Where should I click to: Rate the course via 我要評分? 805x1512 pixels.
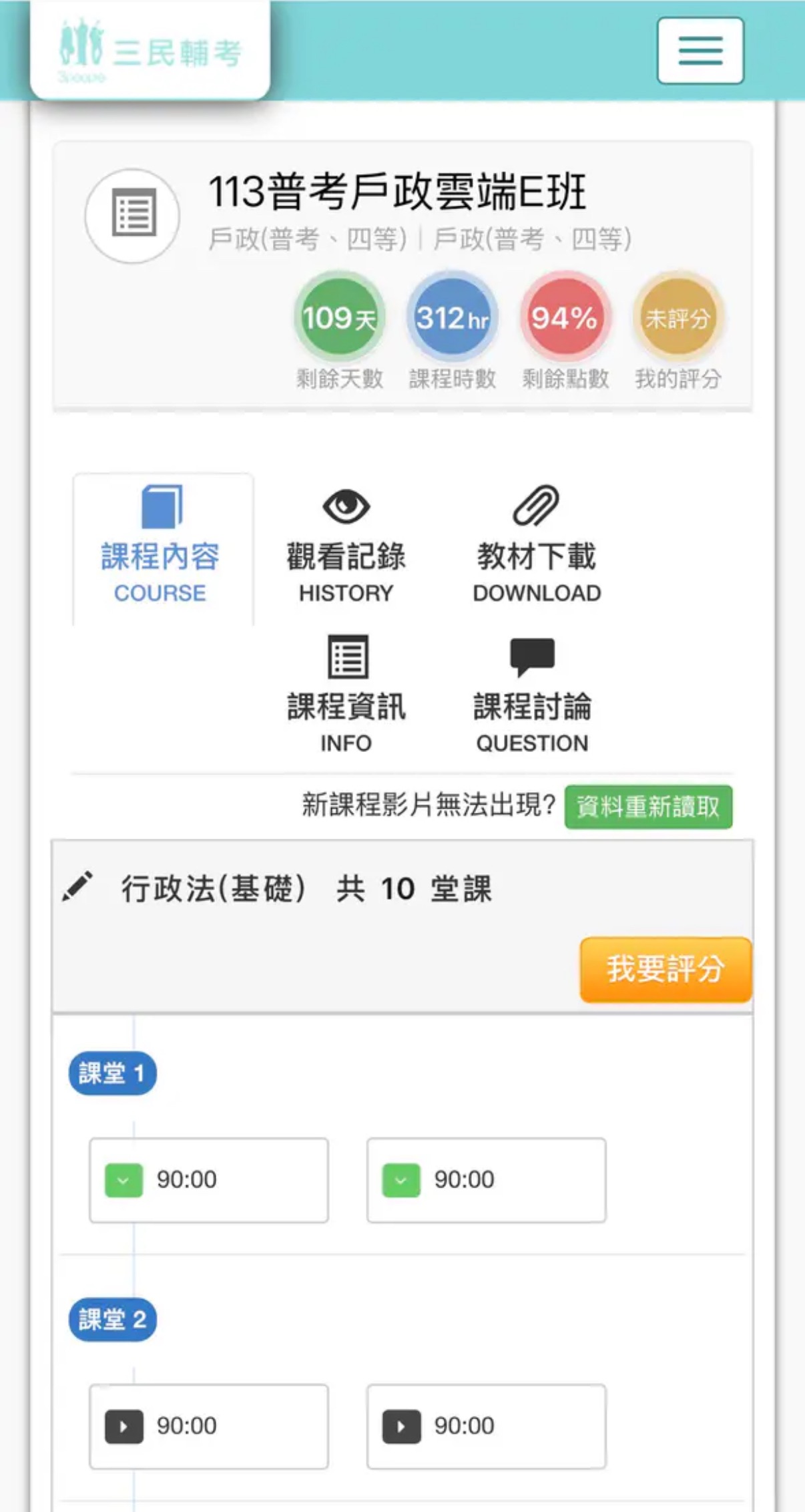(x=665, y=969)
